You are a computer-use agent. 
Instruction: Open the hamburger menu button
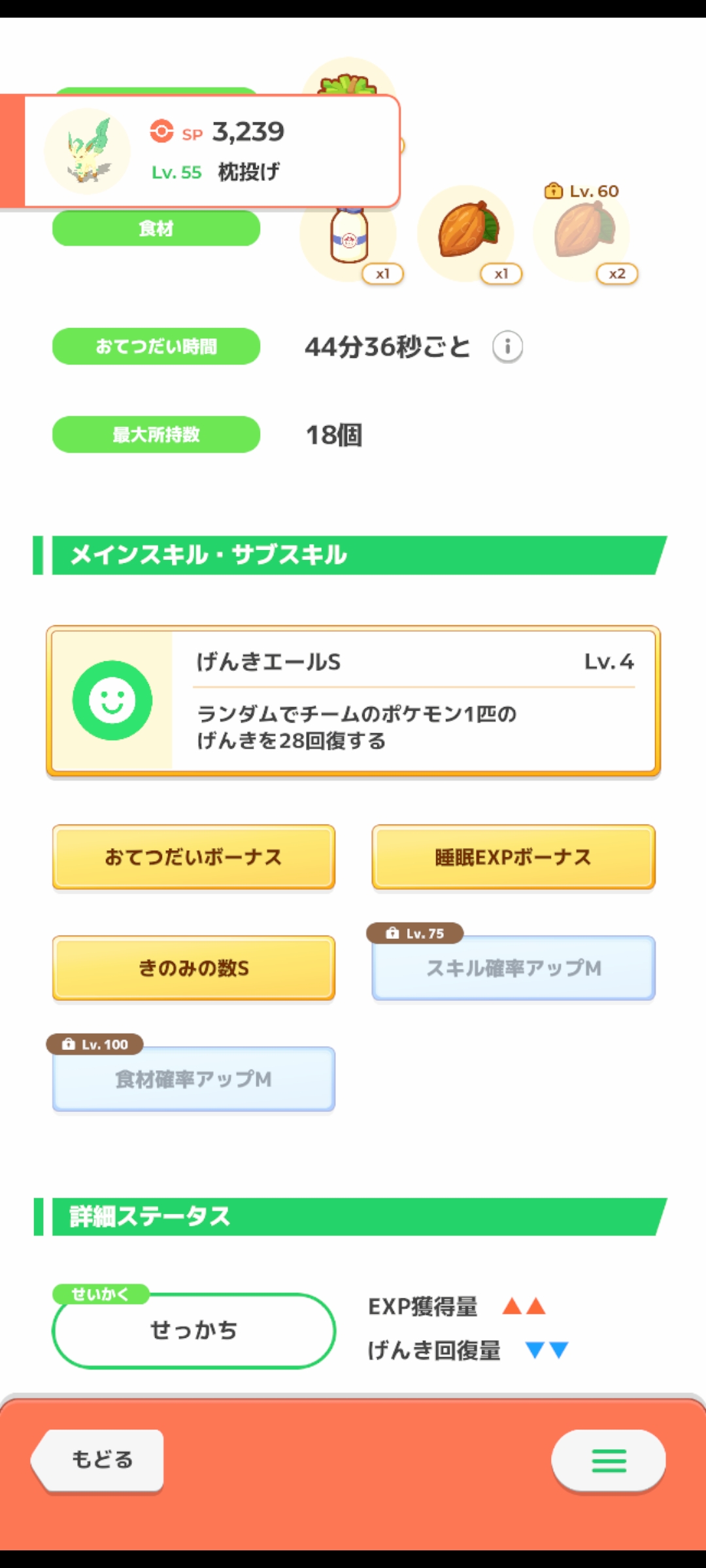pyautogui.click(x=608, y=1460)
